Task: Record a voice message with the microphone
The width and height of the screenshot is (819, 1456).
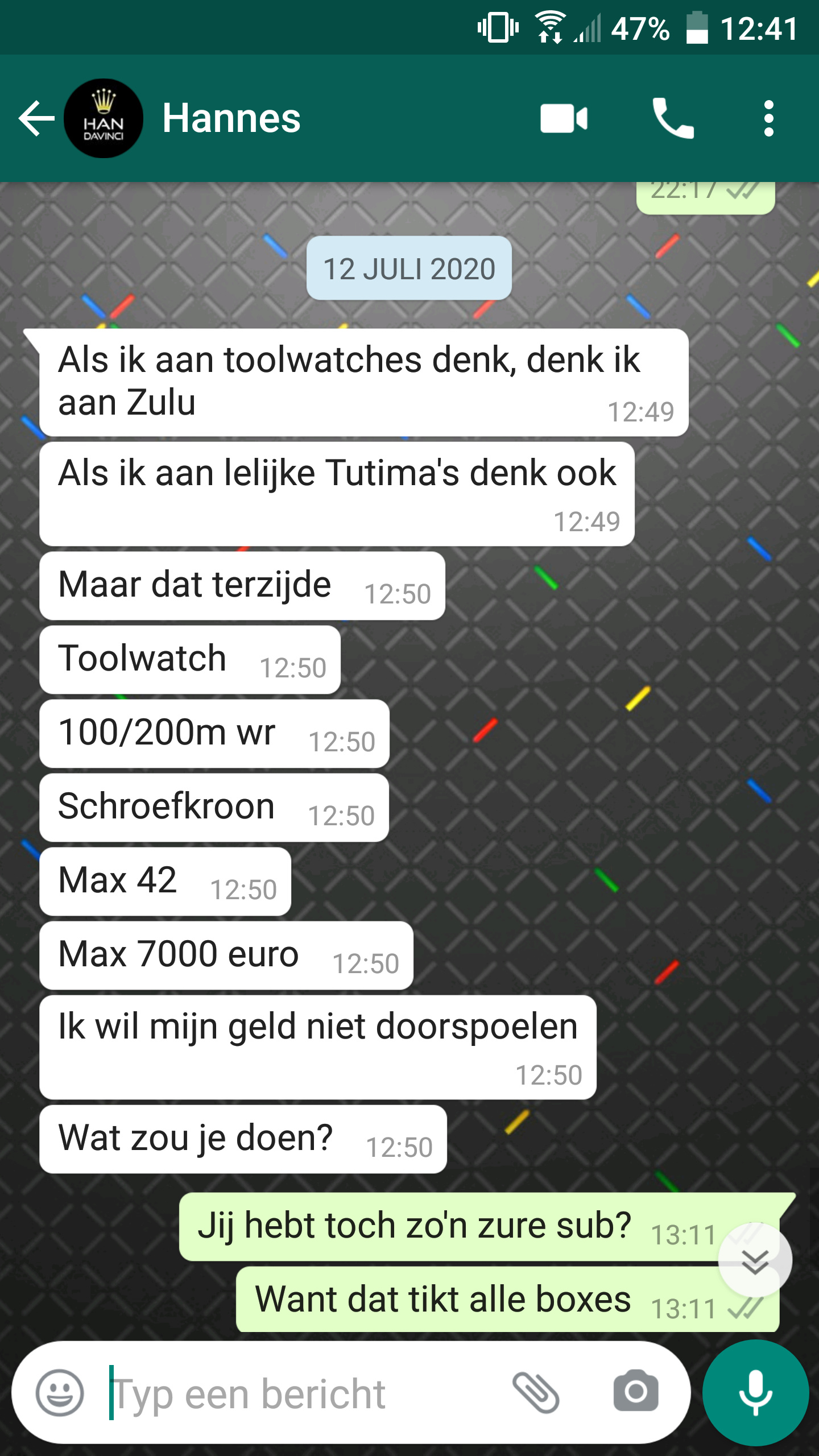Action: click(755, 1393)
